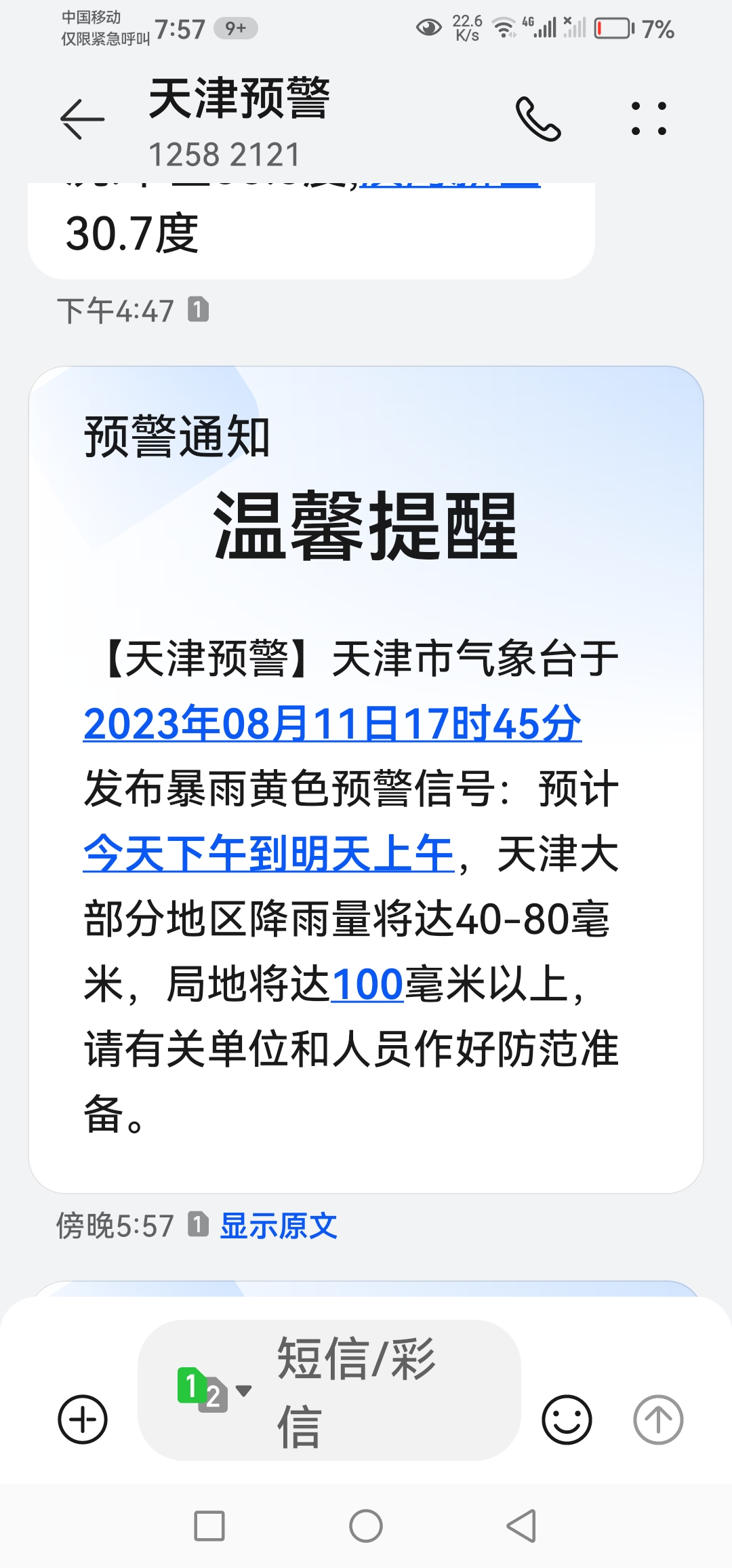
Task: Show original text via 显示原文
Action: tap(279, 1226)
